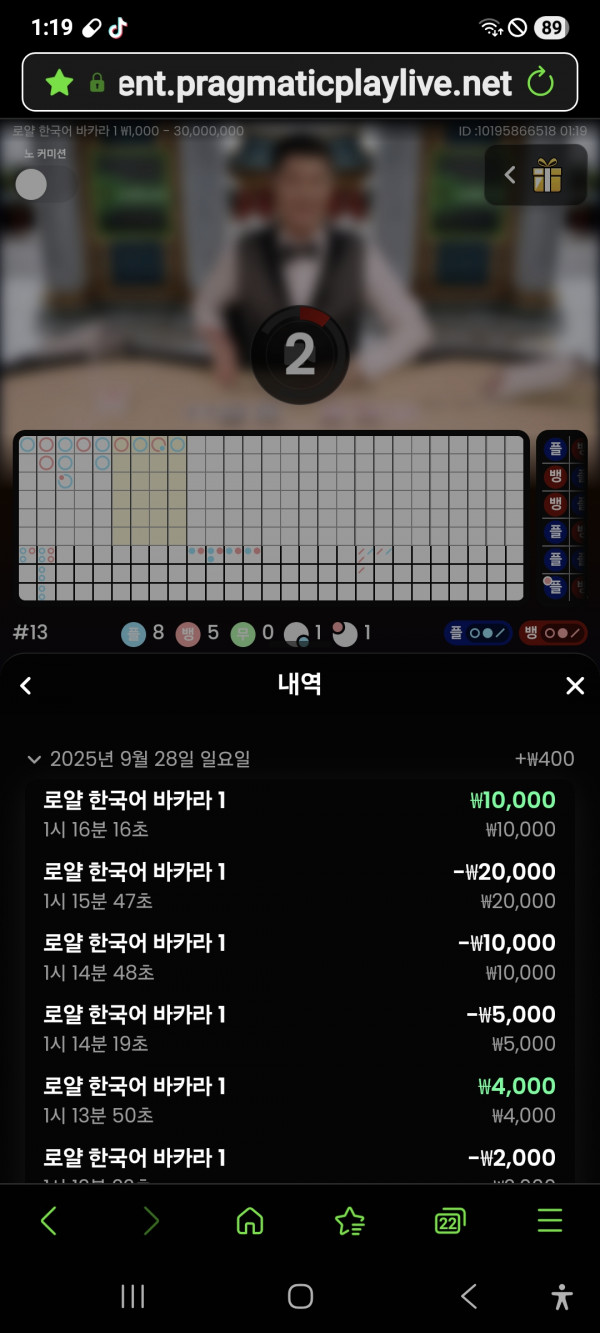600x1333 pixels.
Task: Navigate back in the browser toolbar
Action: 49,1220
